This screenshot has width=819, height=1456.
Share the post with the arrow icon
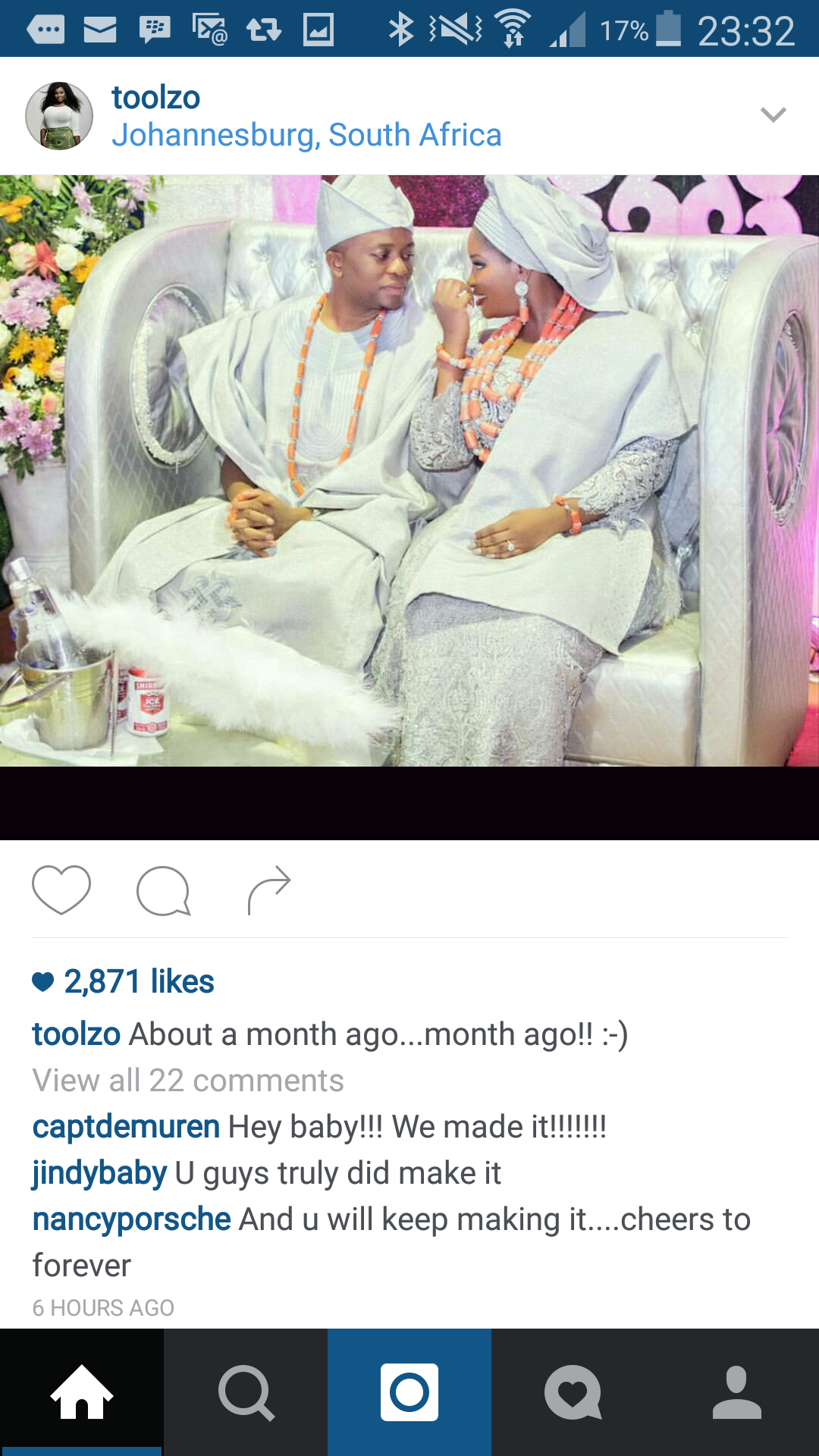269,890
